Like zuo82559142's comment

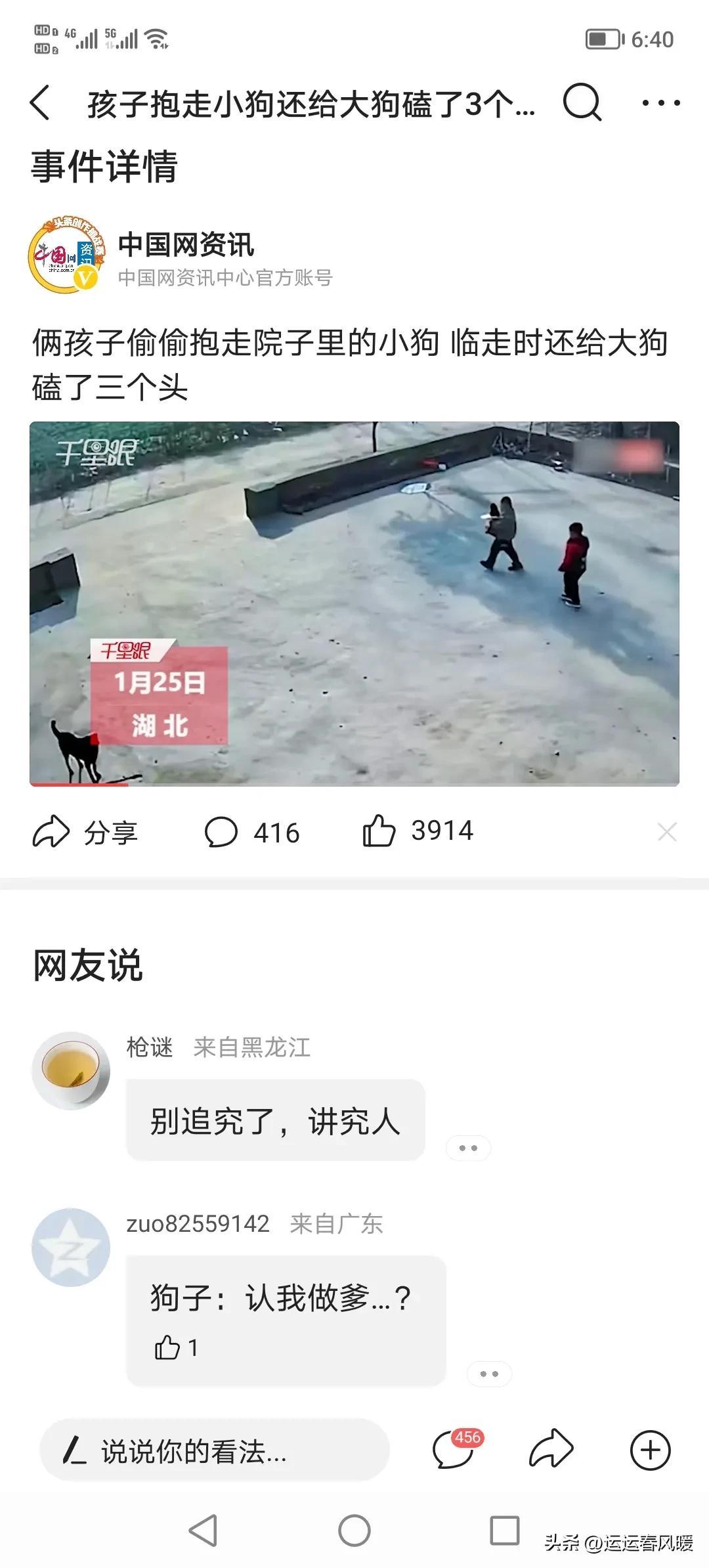[x=168, y=1347]
